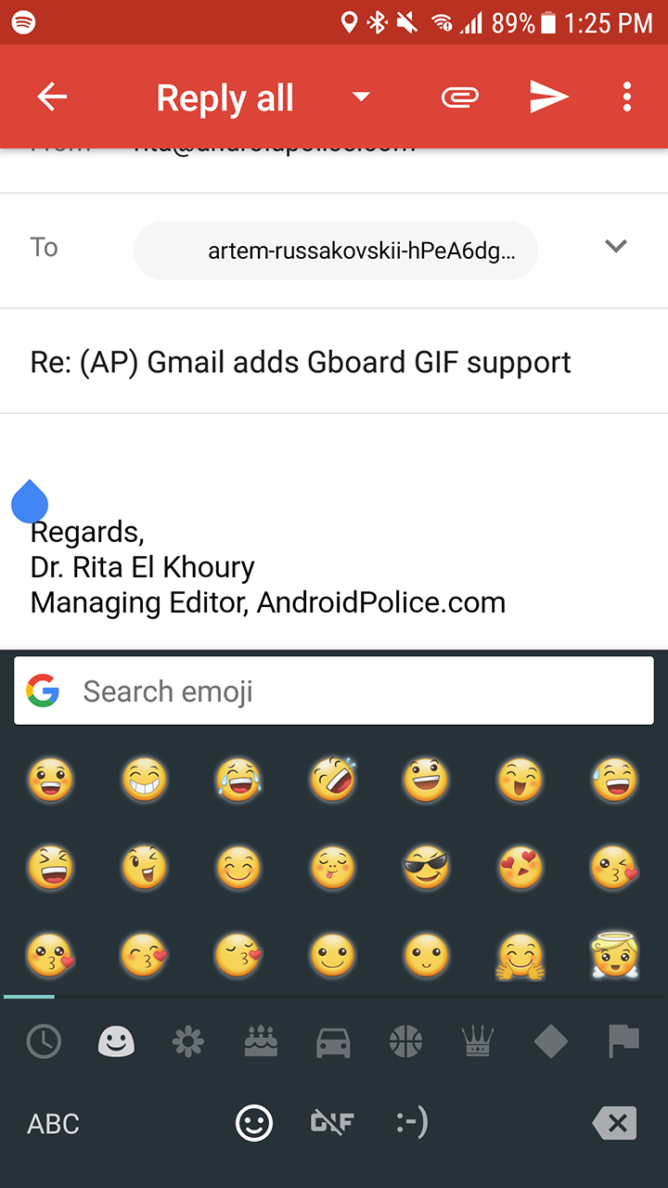Return to the ABC keyboard
Viewport: 668px width, 1188px height.
point(53,1124)
